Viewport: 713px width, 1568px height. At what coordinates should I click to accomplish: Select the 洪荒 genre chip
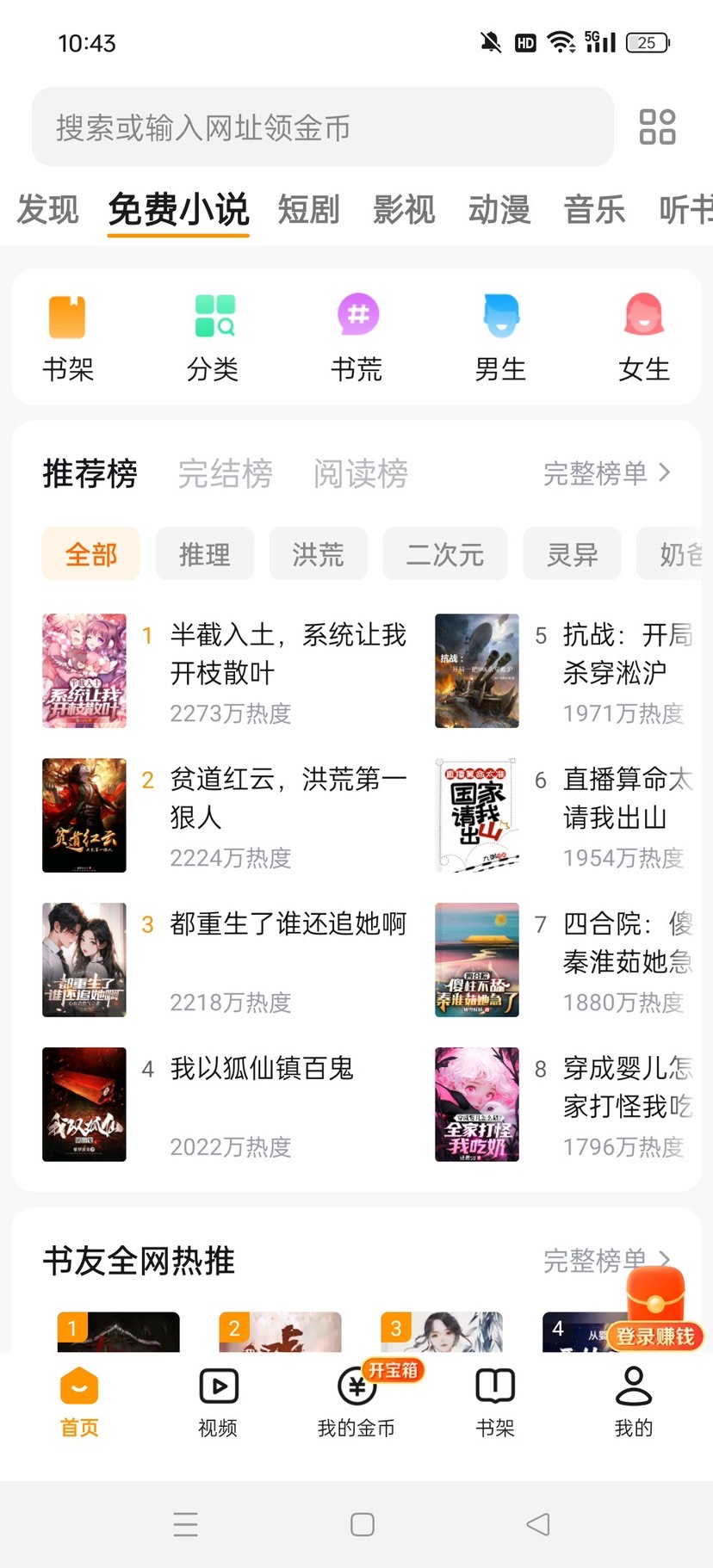pyautogui.click(x=318, y=554)
